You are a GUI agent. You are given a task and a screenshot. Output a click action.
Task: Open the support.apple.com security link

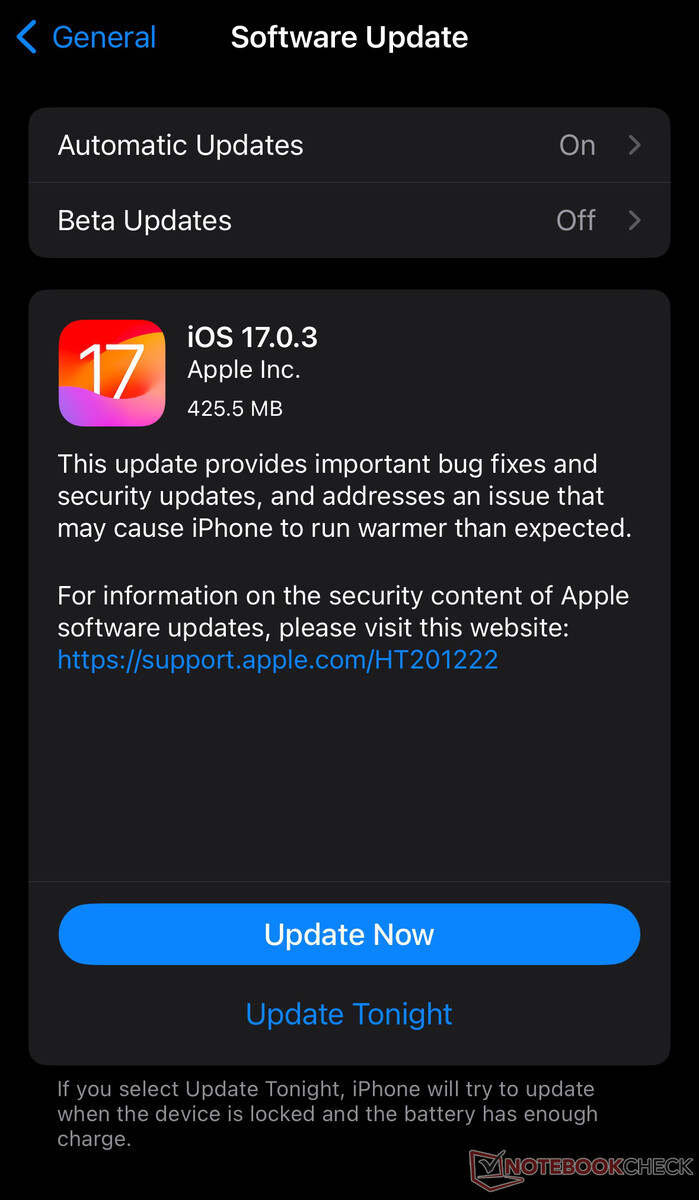277,659
